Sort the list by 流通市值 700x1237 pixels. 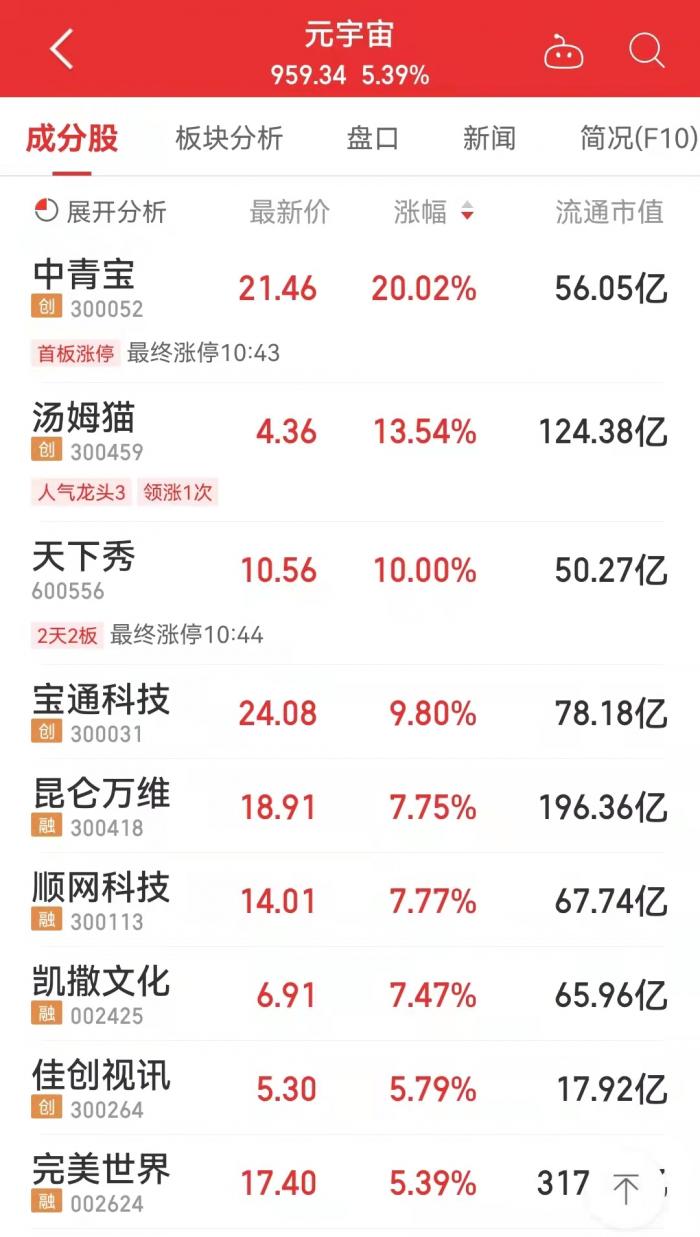pyautogui.click(x=609, y=211)
